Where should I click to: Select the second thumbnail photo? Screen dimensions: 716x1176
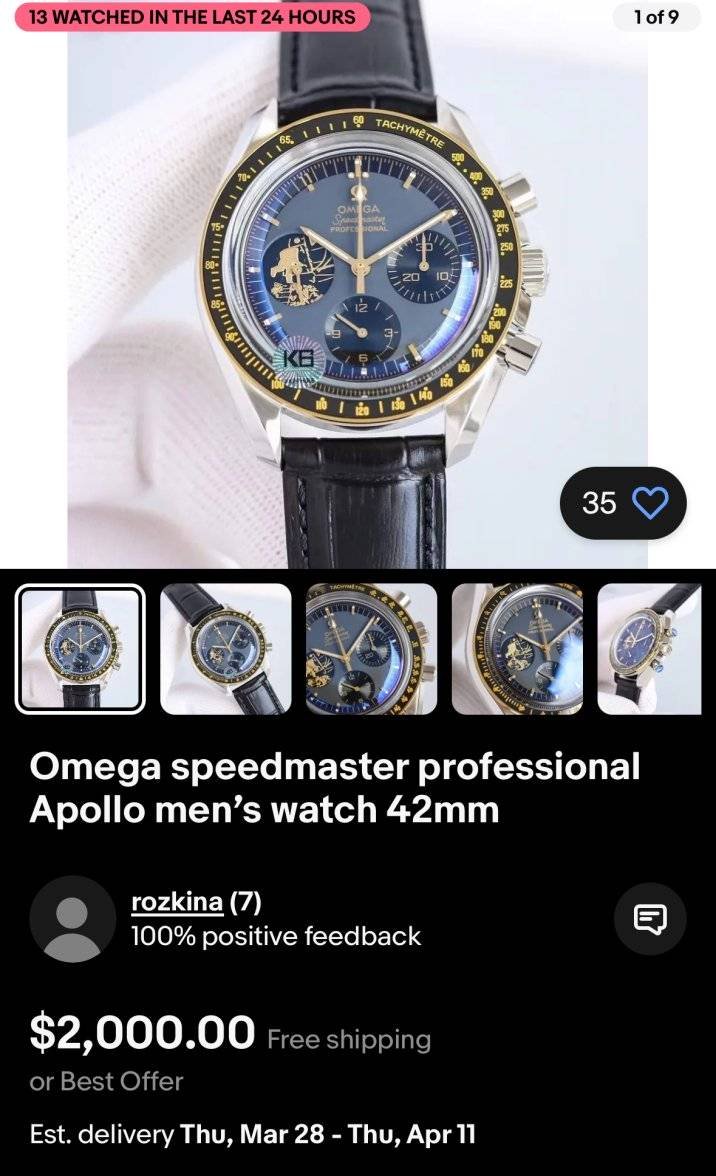[226, 649]
